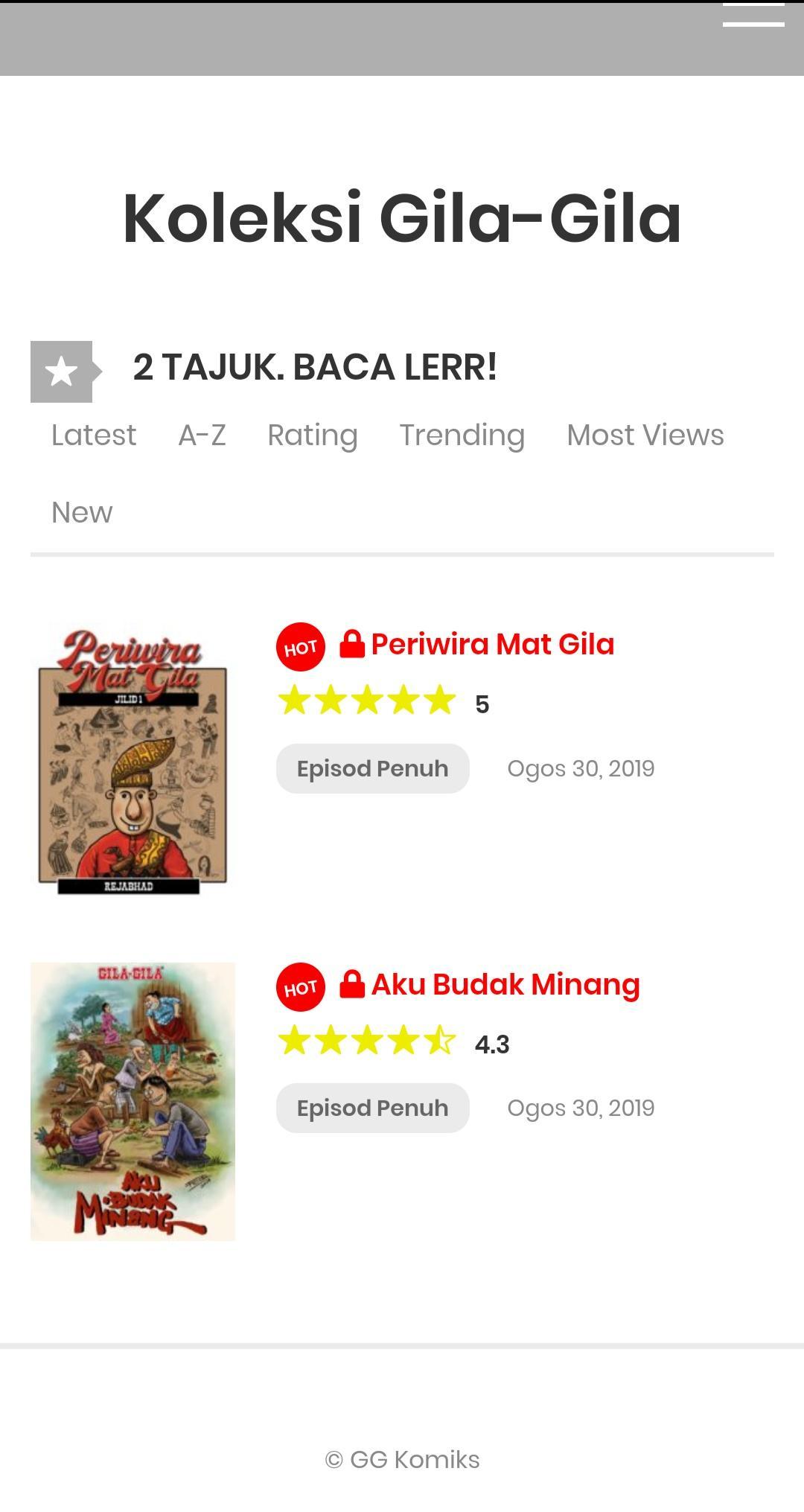This screenshot has height=1512, width=804.
Task: Click the half star on Aku Budak Minang rating
Action: coord(443,1041)
